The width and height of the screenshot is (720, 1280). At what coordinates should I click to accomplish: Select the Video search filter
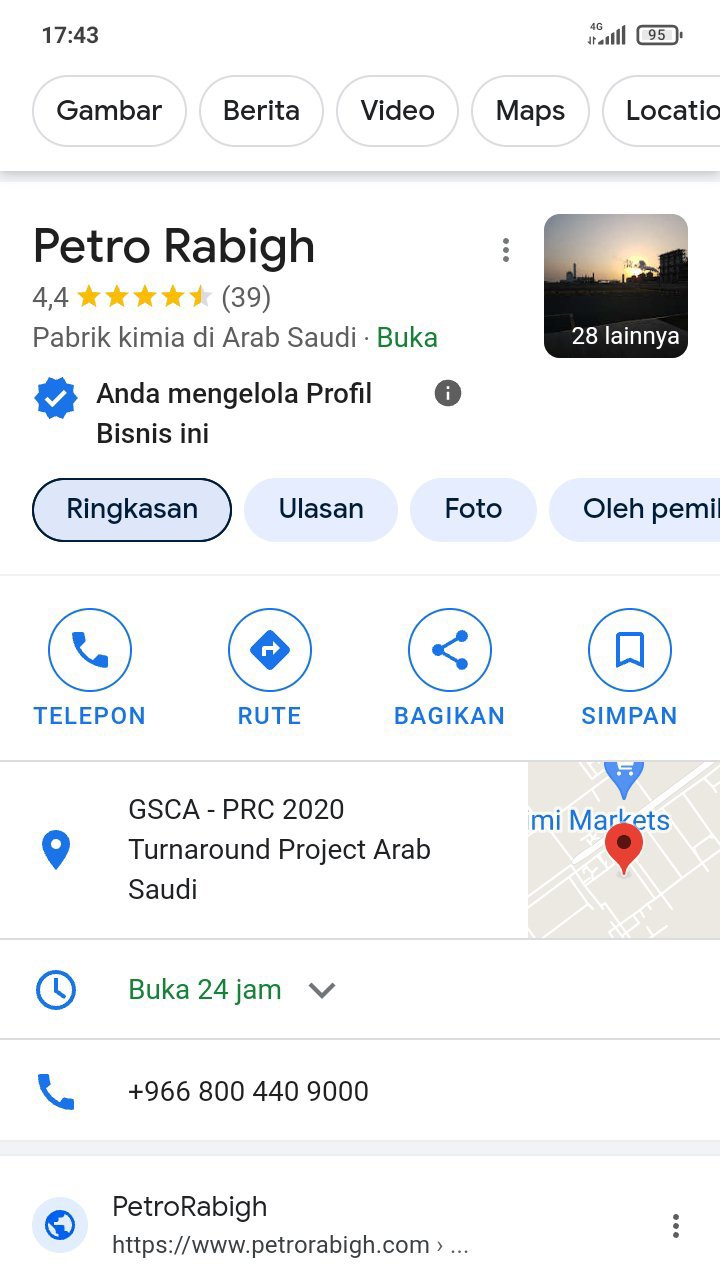tap(397, 111)
